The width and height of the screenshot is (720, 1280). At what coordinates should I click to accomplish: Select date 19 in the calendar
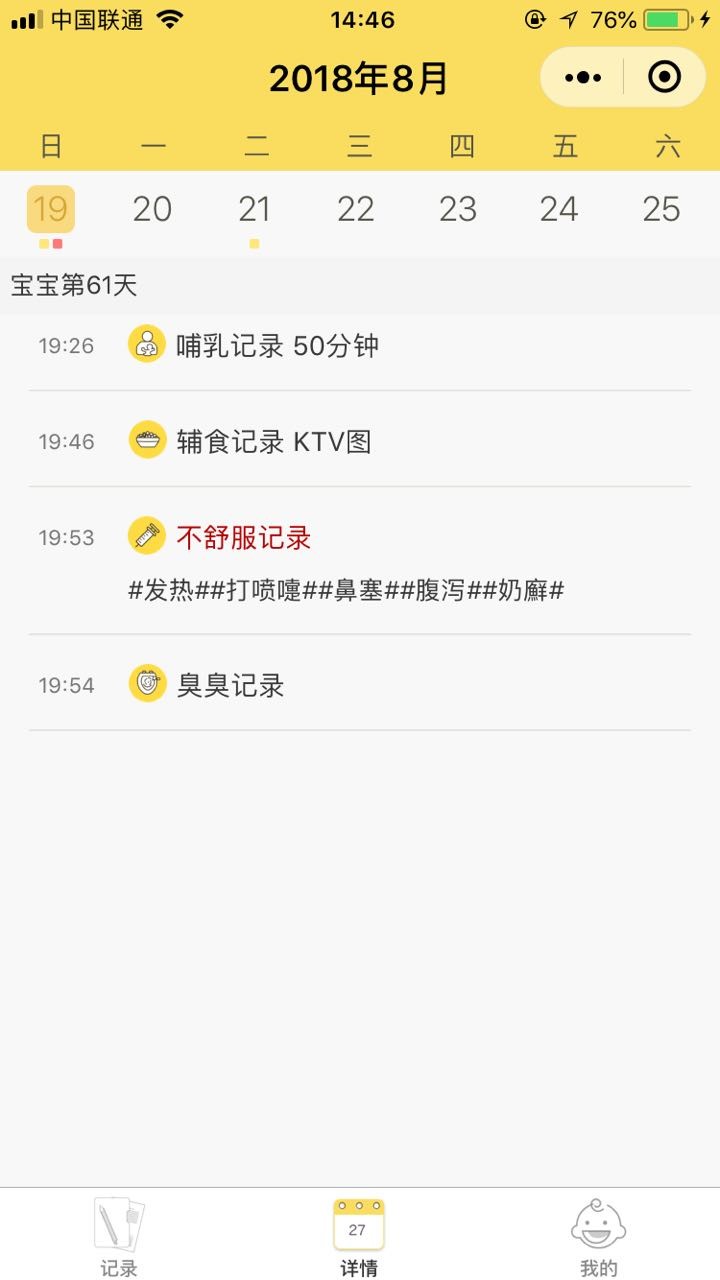tap(50, 209)
